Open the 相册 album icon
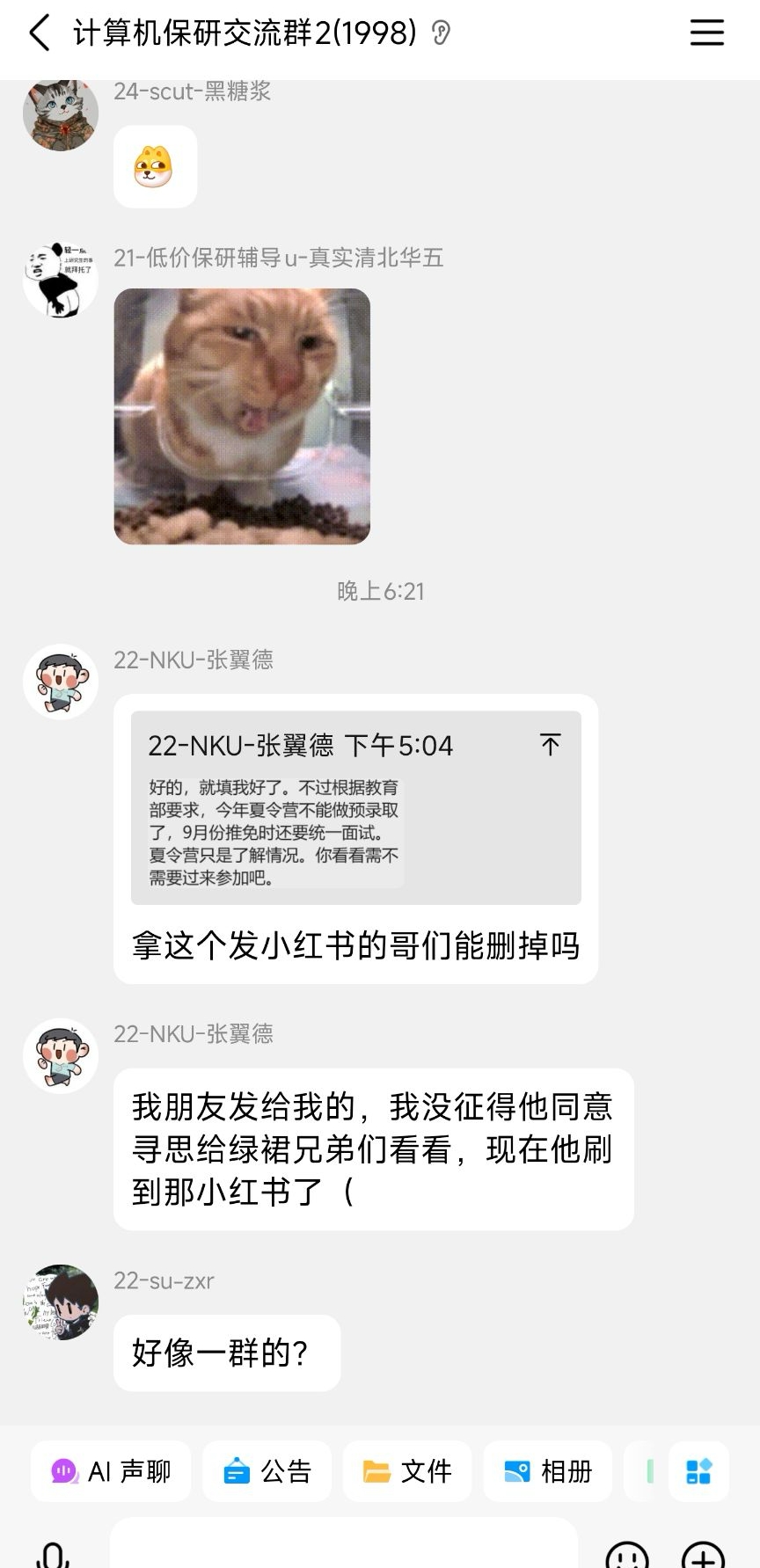 pyautogui.click(x=546, y=1471)
